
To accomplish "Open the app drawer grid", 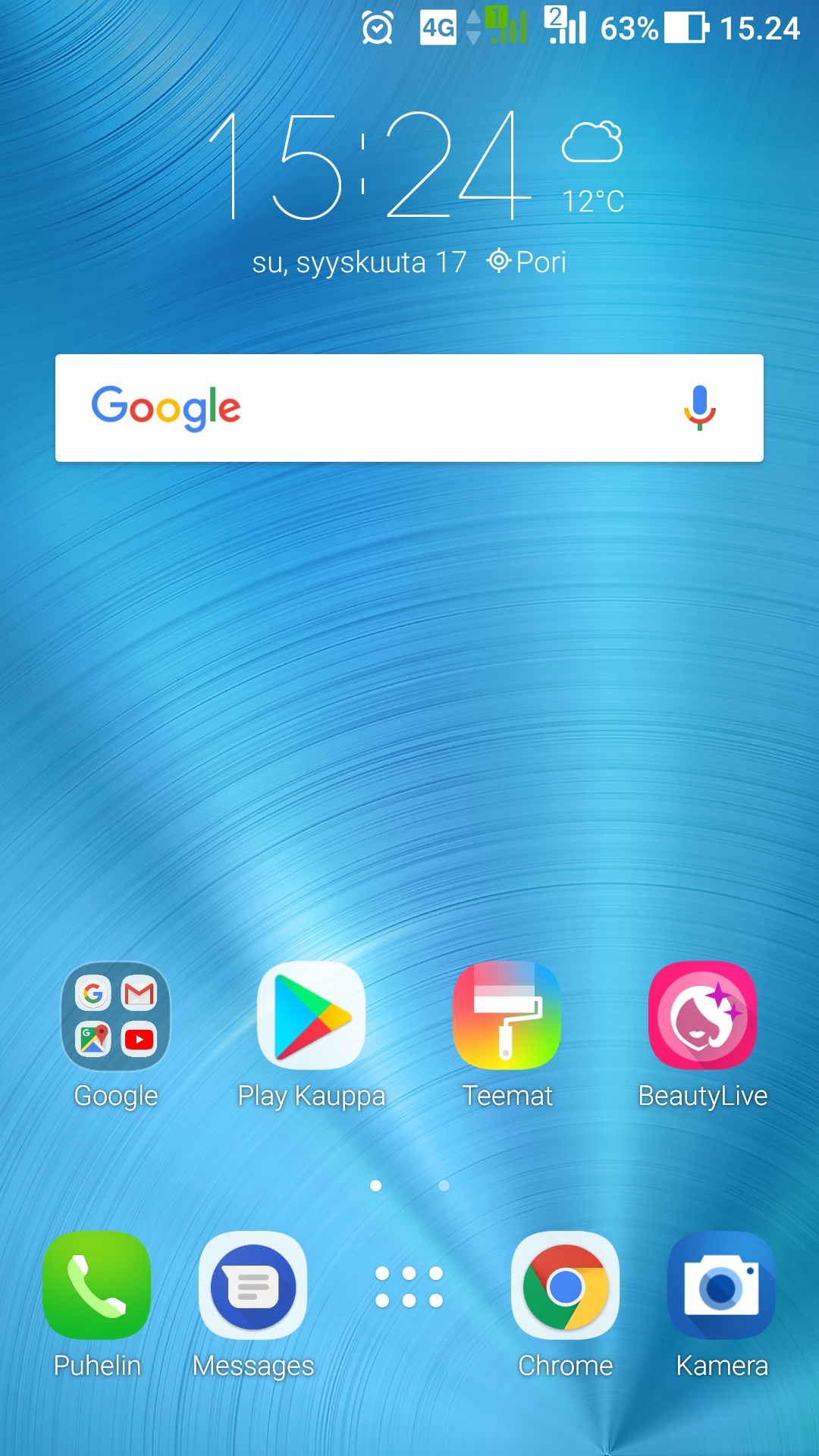I will 409,1287.
